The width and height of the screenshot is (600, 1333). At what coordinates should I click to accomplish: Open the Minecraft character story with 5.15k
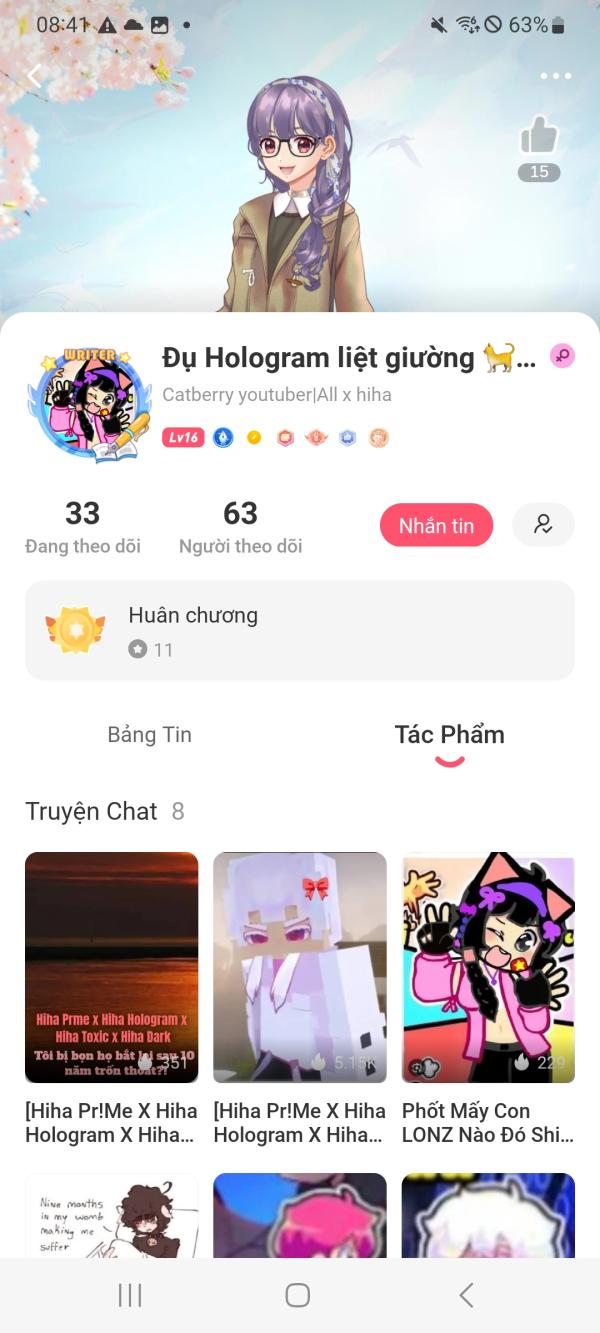click(x=299, y=967)
